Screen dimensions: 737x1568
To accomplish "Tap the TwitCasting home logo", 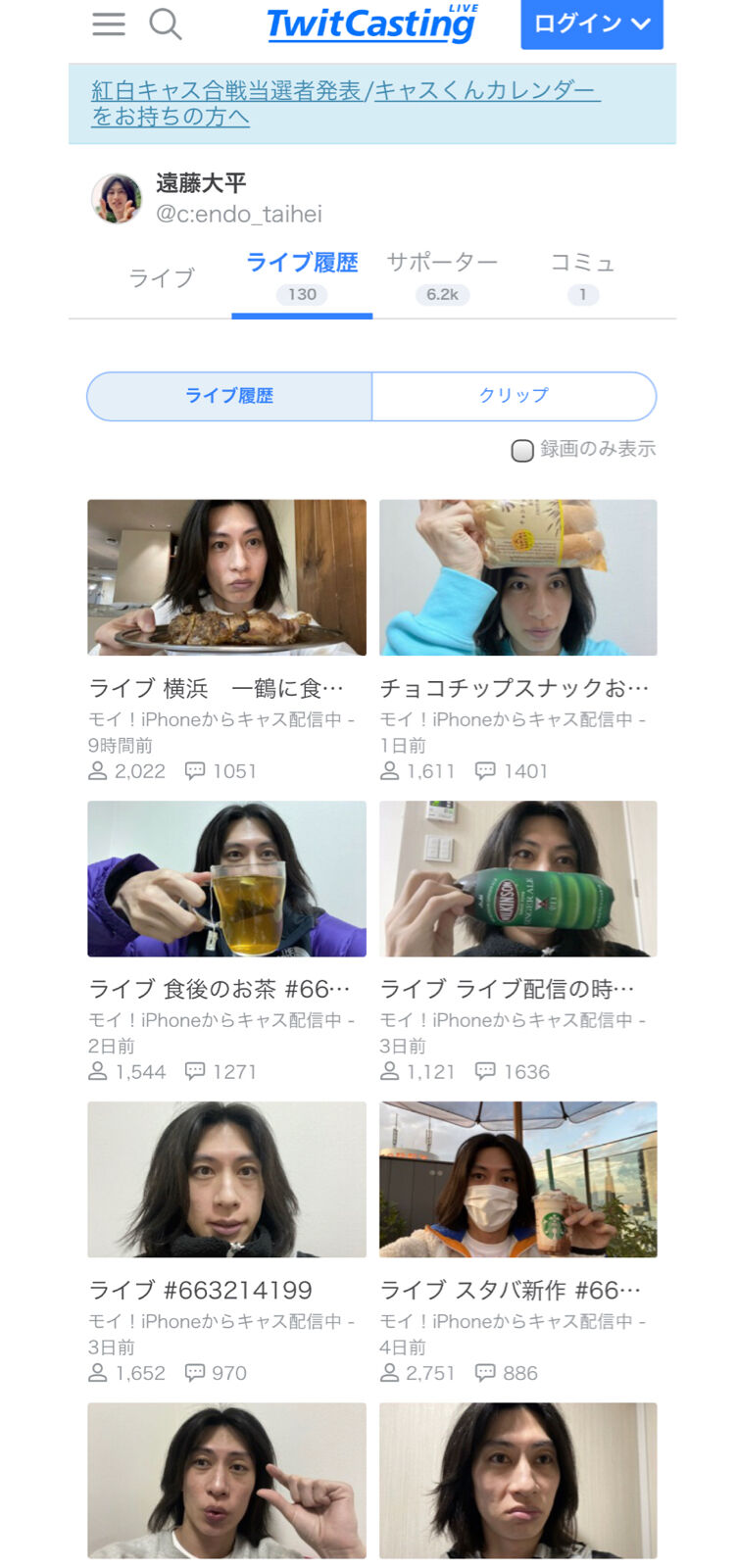I will 372,24.
